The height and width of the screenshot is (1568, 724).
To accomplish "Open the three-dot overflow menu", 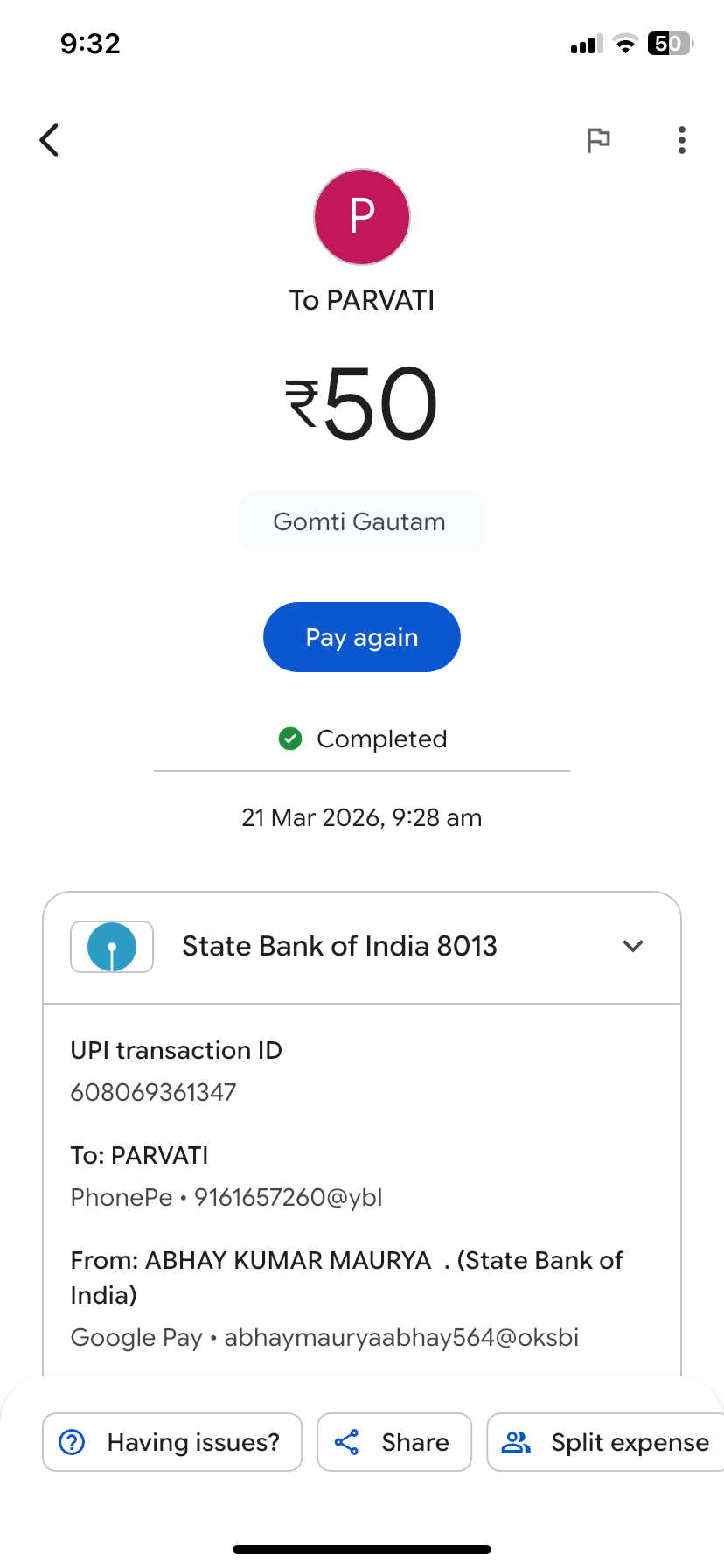I will (x=681, y=140).
